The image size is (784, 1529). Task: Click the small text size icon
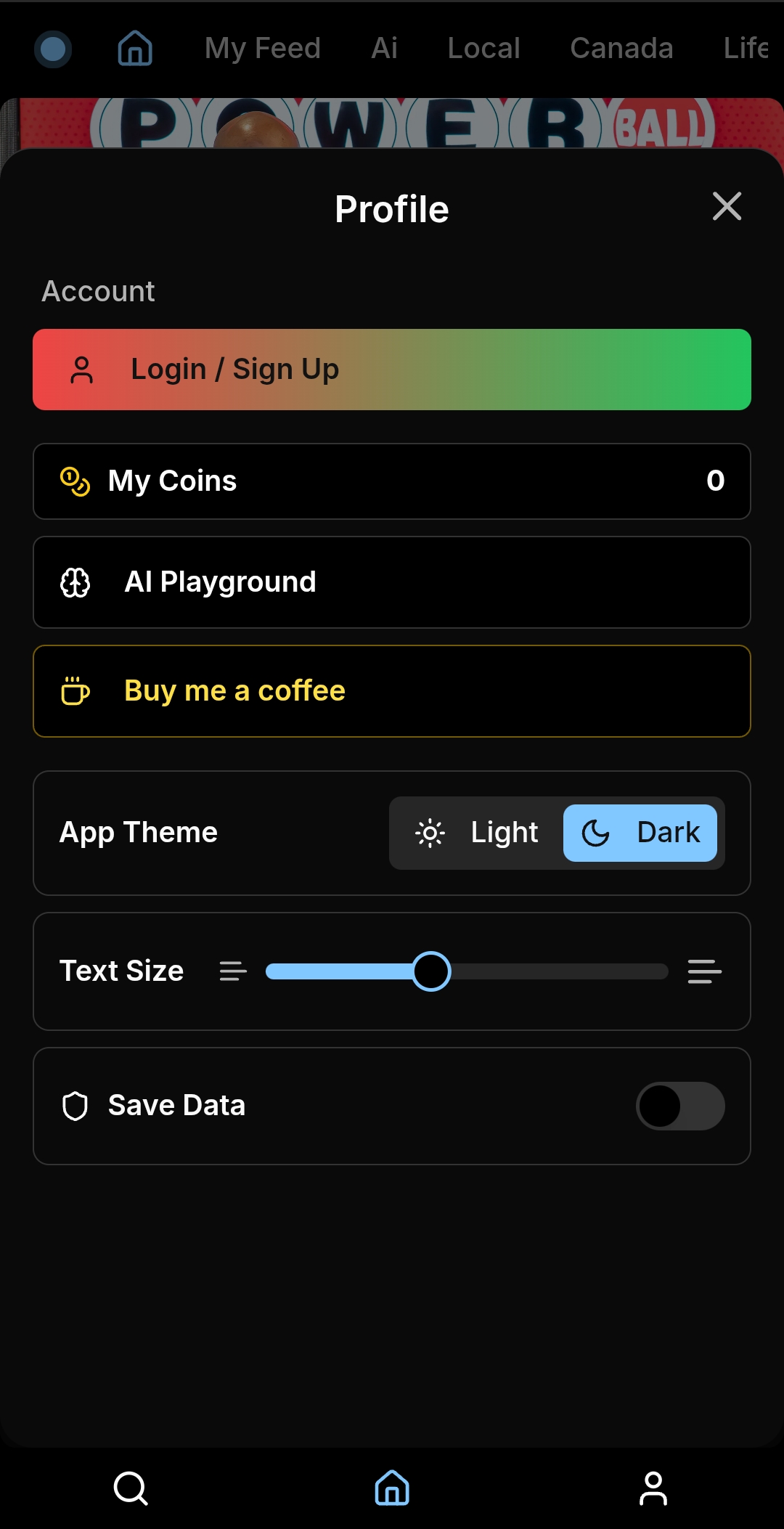232,971
